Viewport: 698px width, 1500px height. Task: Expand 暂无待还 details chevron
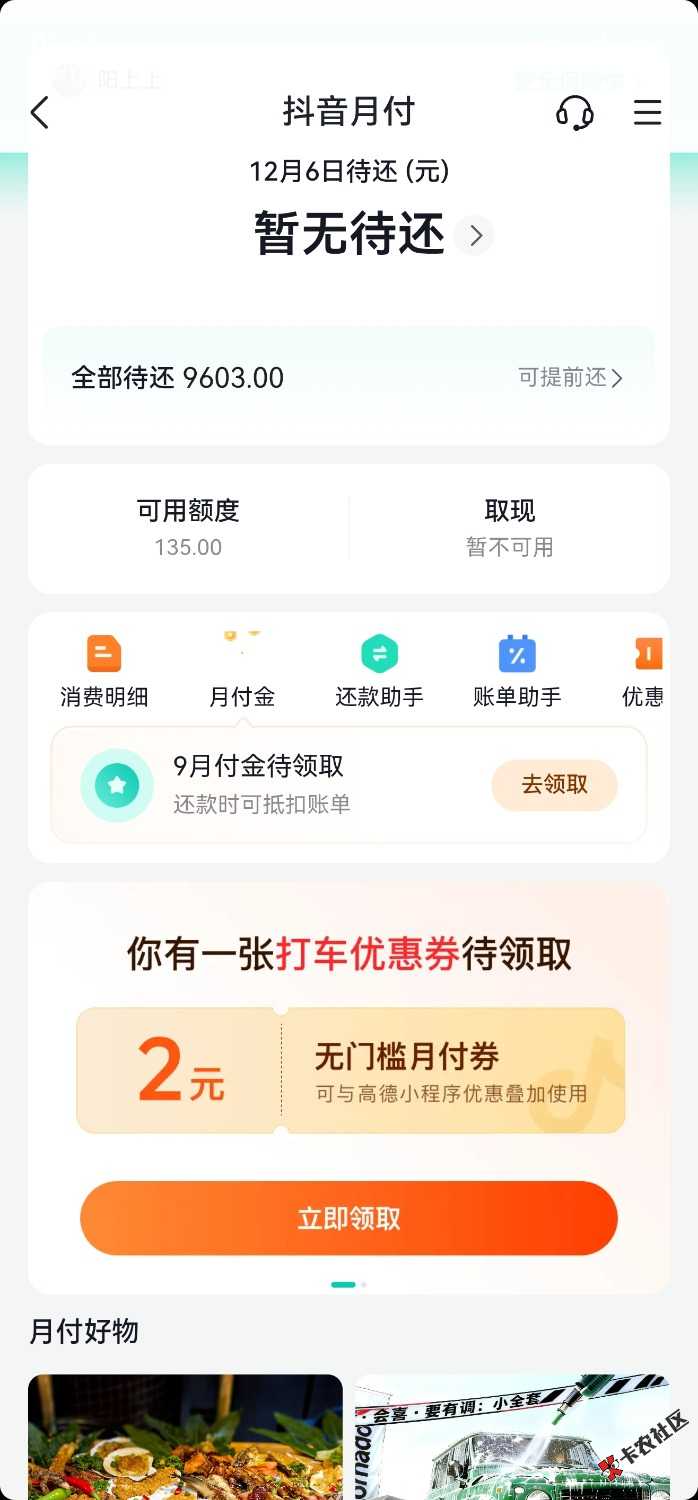(475, 235)
